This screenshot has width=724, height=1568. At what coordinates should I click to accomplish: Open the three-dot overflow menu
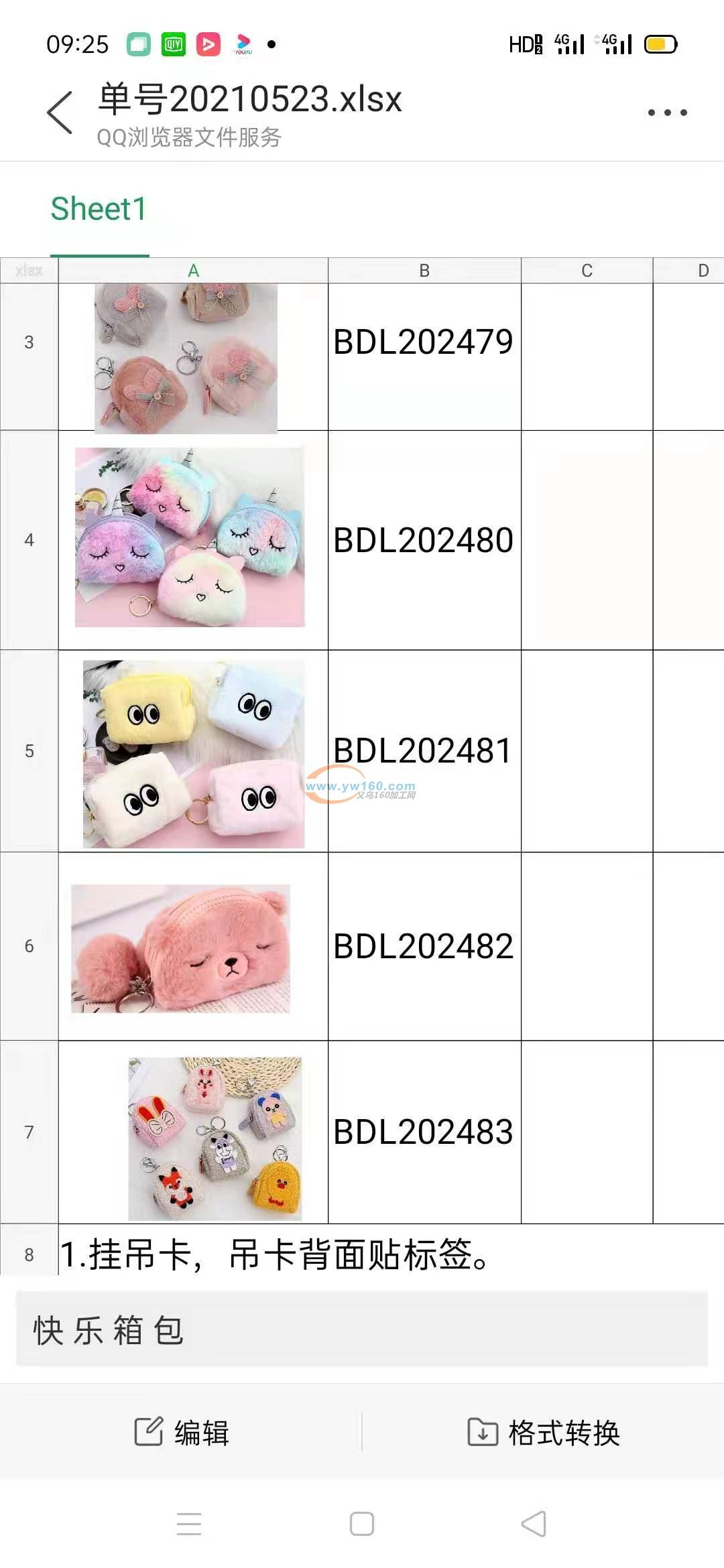[x=667, y=113]
